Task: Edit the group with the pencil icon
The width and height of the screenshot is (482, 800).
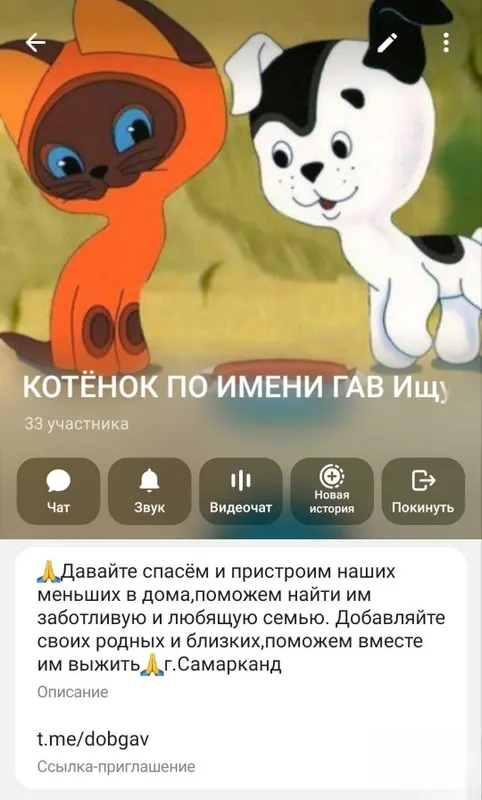Action: point(387,43)
